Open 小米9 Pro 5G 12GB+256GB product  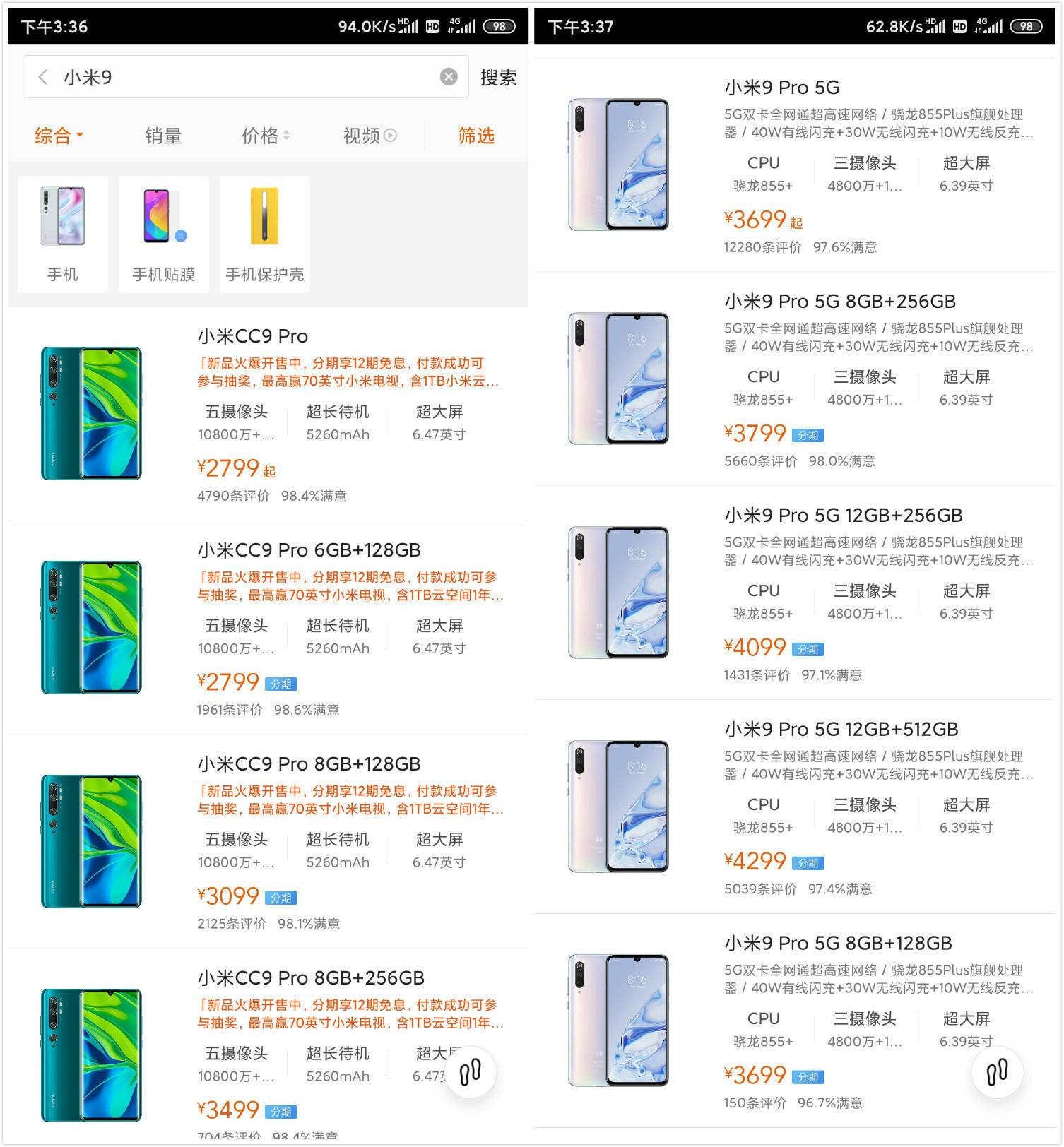click(843, 516)
